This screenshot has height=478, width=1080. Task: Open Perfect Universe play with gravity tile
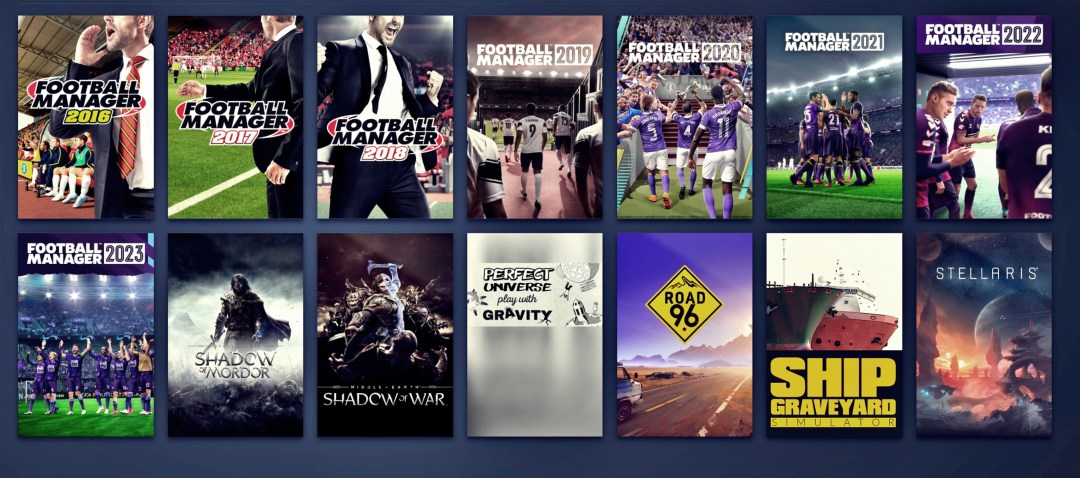pyautogui.click(x=534, y=335)
